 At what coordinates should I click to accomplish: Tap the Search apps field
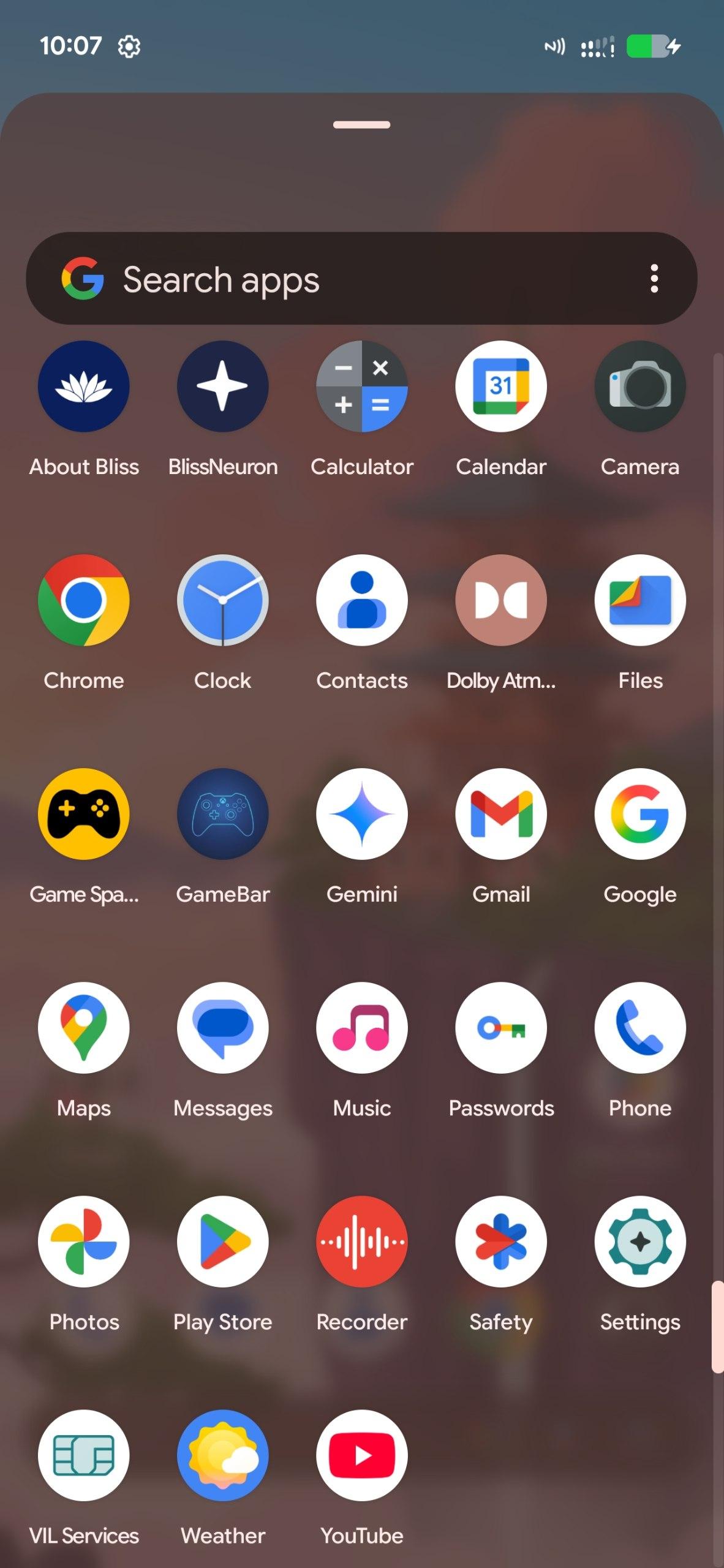(343, 279)
